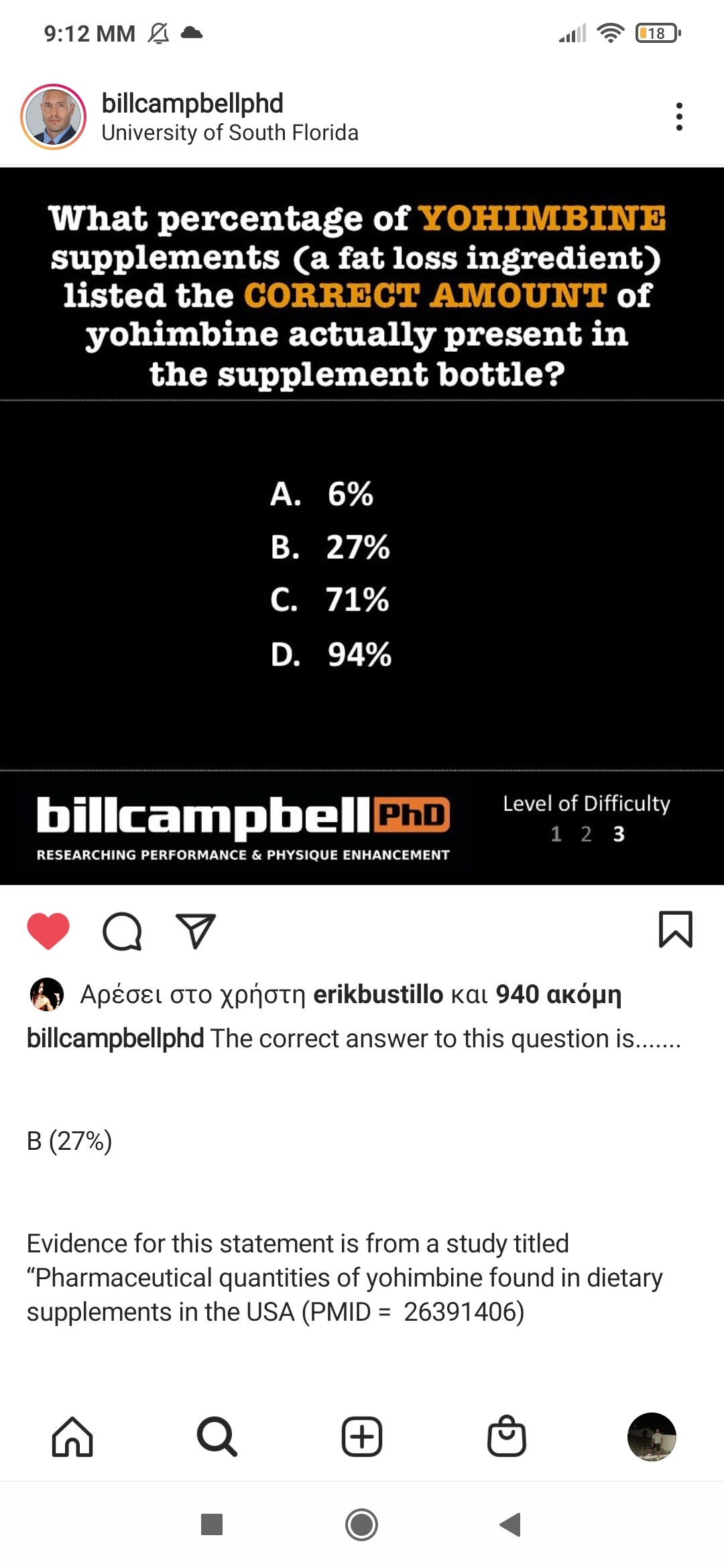Tap the system home button
Image resolution: width=724 pixels, height=1568 pixels.
tap(362, 1524)
